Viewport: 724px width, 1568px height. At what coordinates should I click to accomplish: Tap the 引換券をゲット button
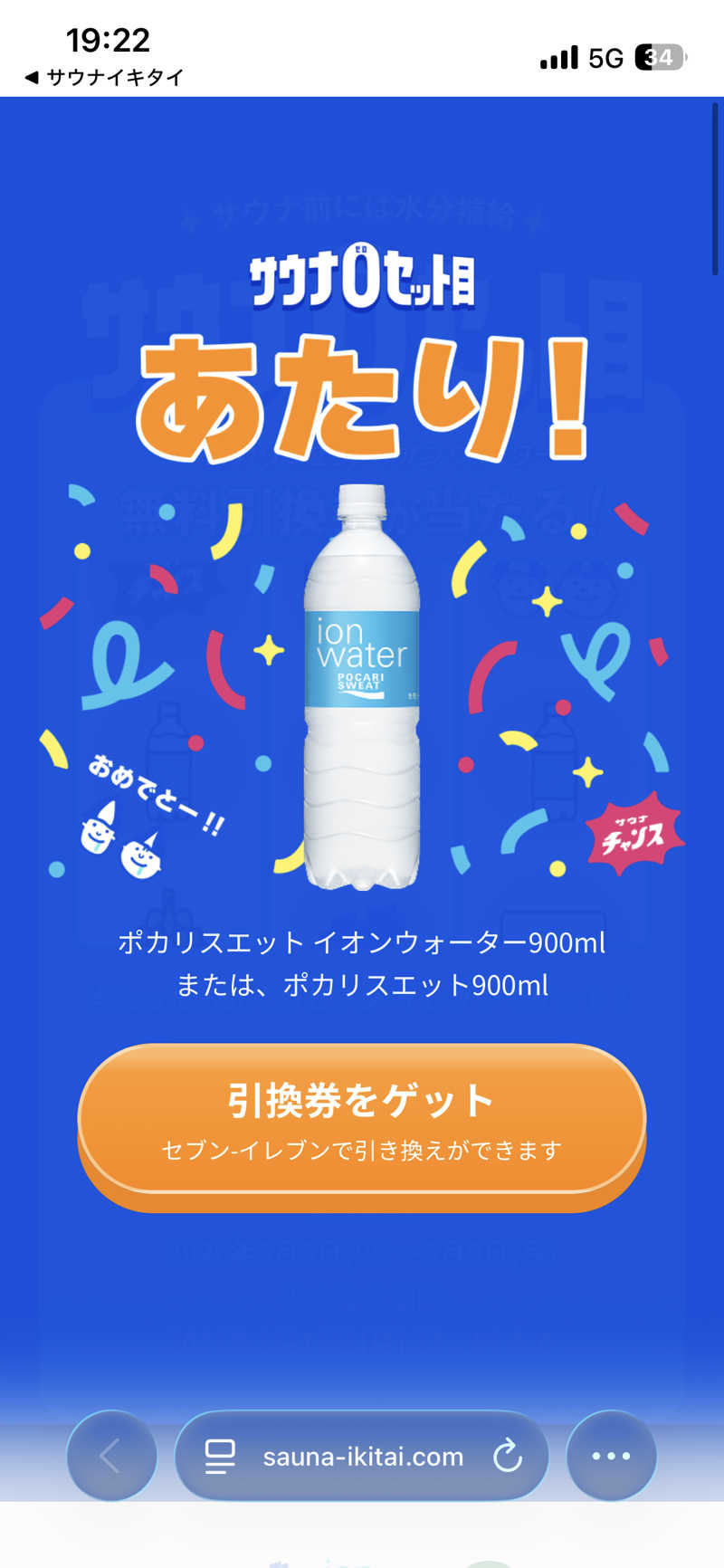click(362, 1121)
